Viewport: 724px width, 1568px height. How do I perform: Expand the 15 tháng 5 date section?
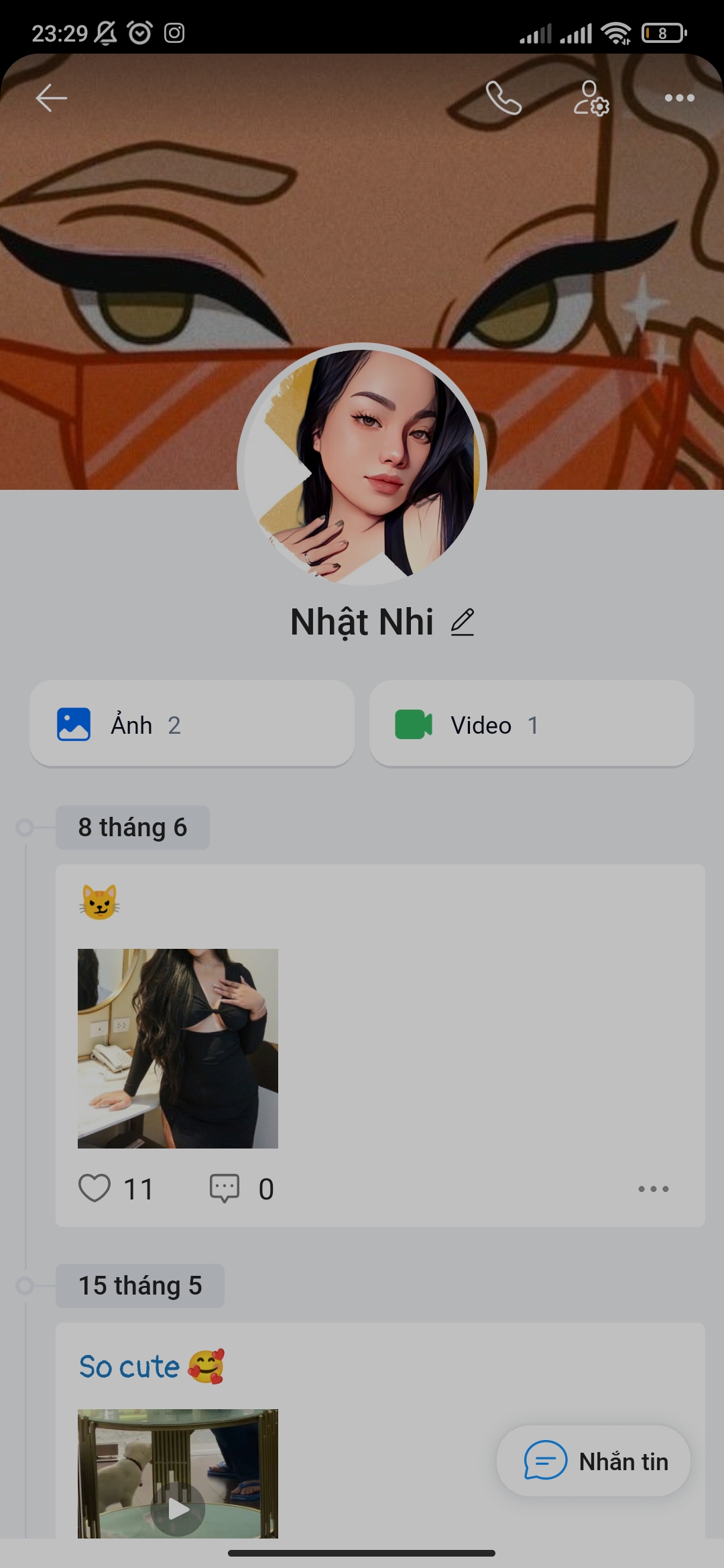tap(140, 1285)
